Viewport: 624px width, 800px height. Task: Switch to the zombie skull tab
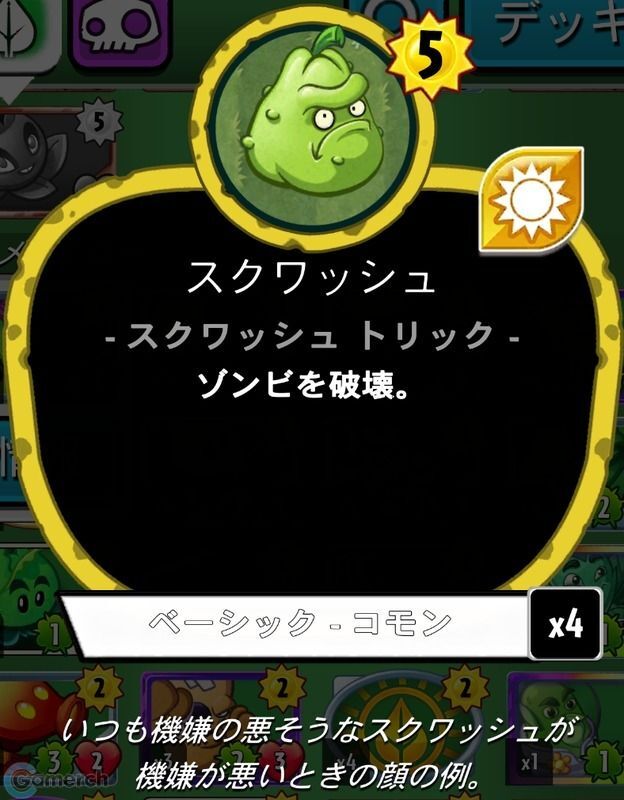click(120, 32)
